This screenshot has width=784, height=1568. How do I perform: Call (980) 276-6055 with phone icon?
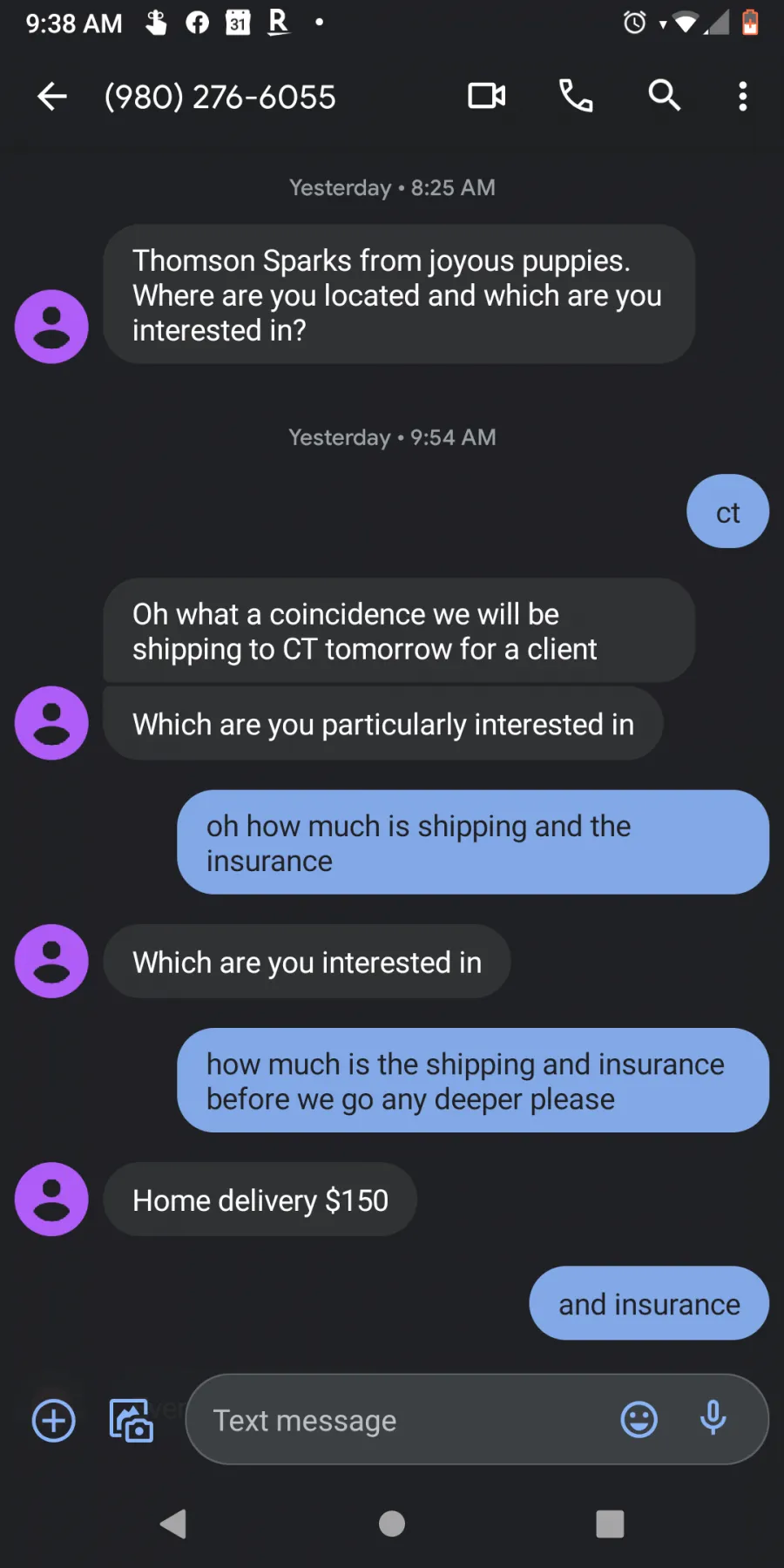(576, 96)
